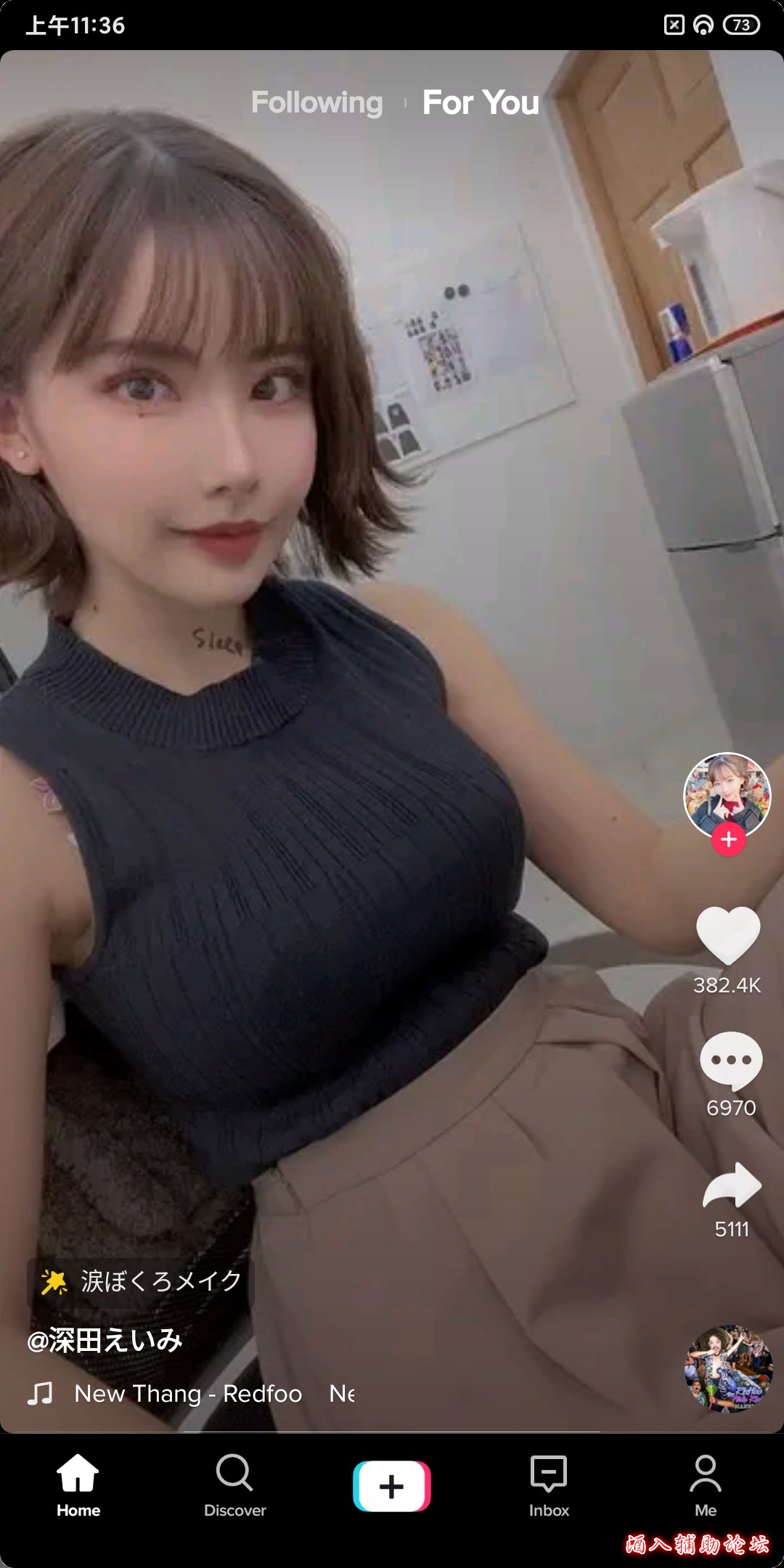This screenshot has height=1568, width=784.
Task: Share this video via arrow icon
Action: pyautogui.click(x=731, y=1186)
